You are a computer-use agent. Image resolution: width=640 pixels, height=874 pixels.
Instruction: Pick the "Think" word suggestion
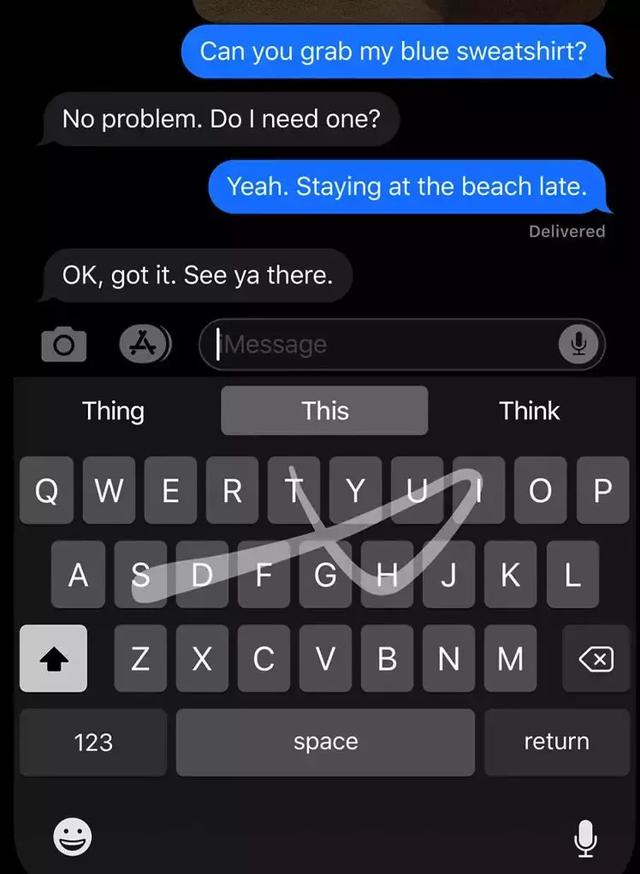pos(529,411)
